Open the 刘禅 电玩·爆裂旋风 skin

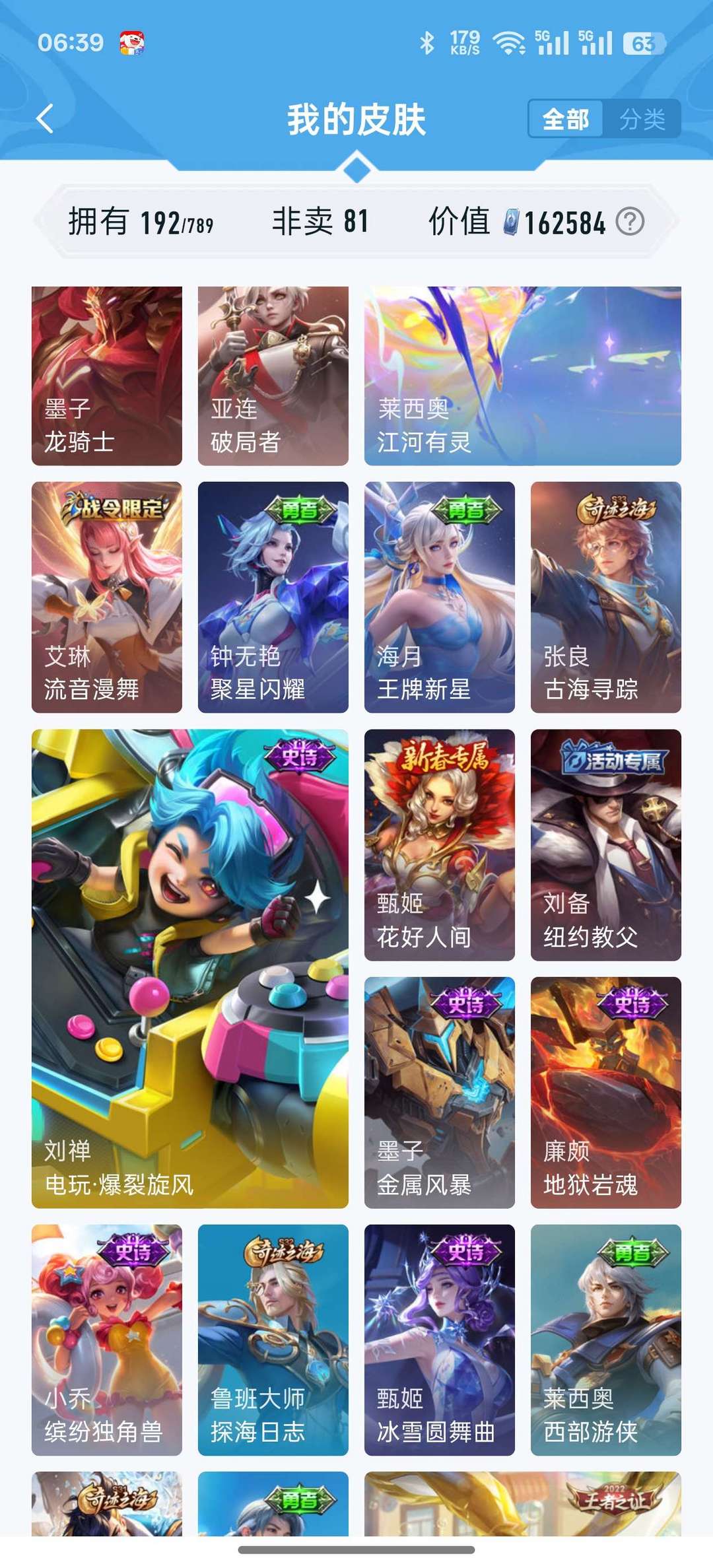coord(191,957)
